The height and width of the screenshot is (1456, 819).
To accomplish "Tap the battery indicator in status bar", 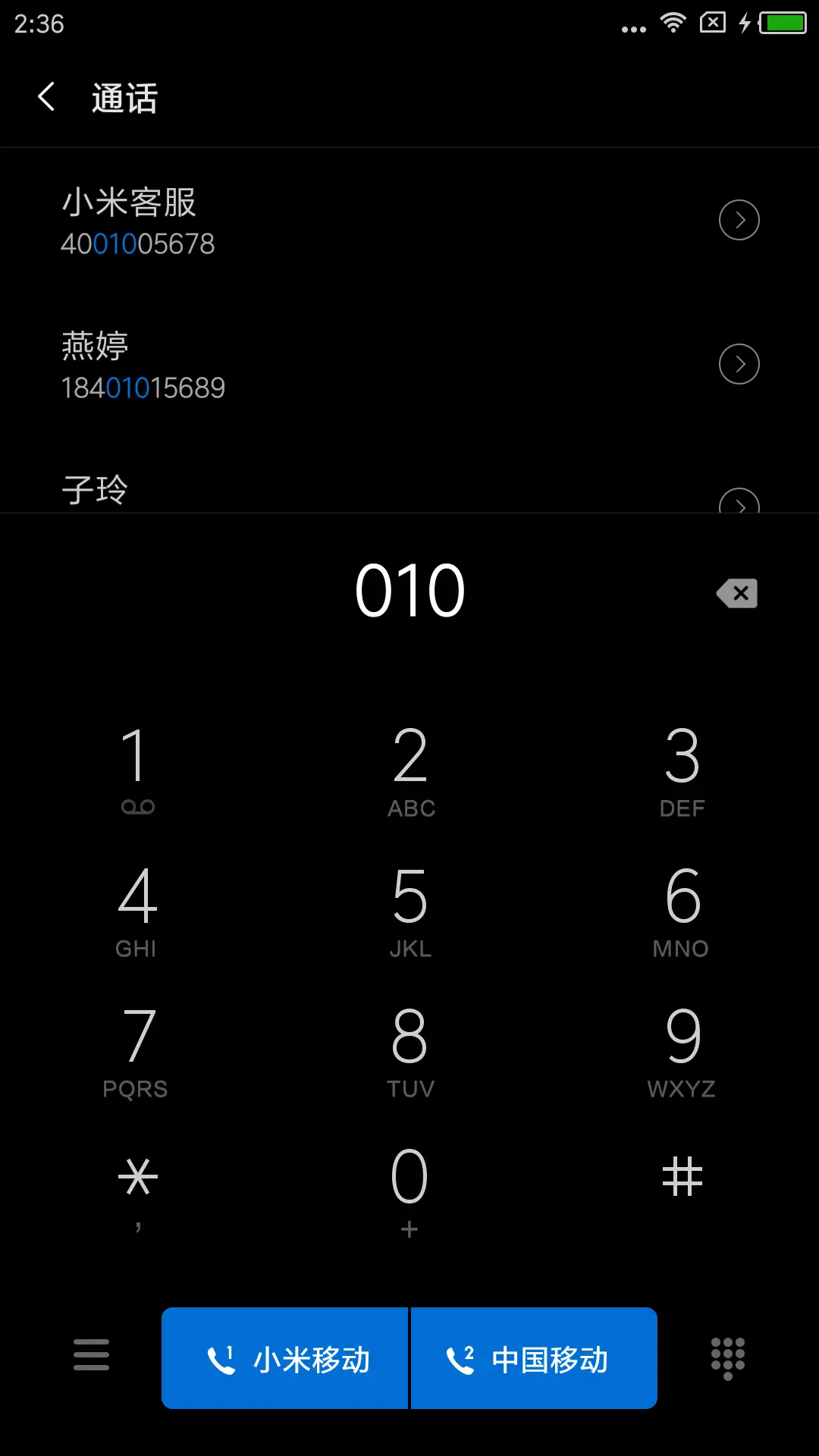I will pyautogui.click(x=781, y=22).
